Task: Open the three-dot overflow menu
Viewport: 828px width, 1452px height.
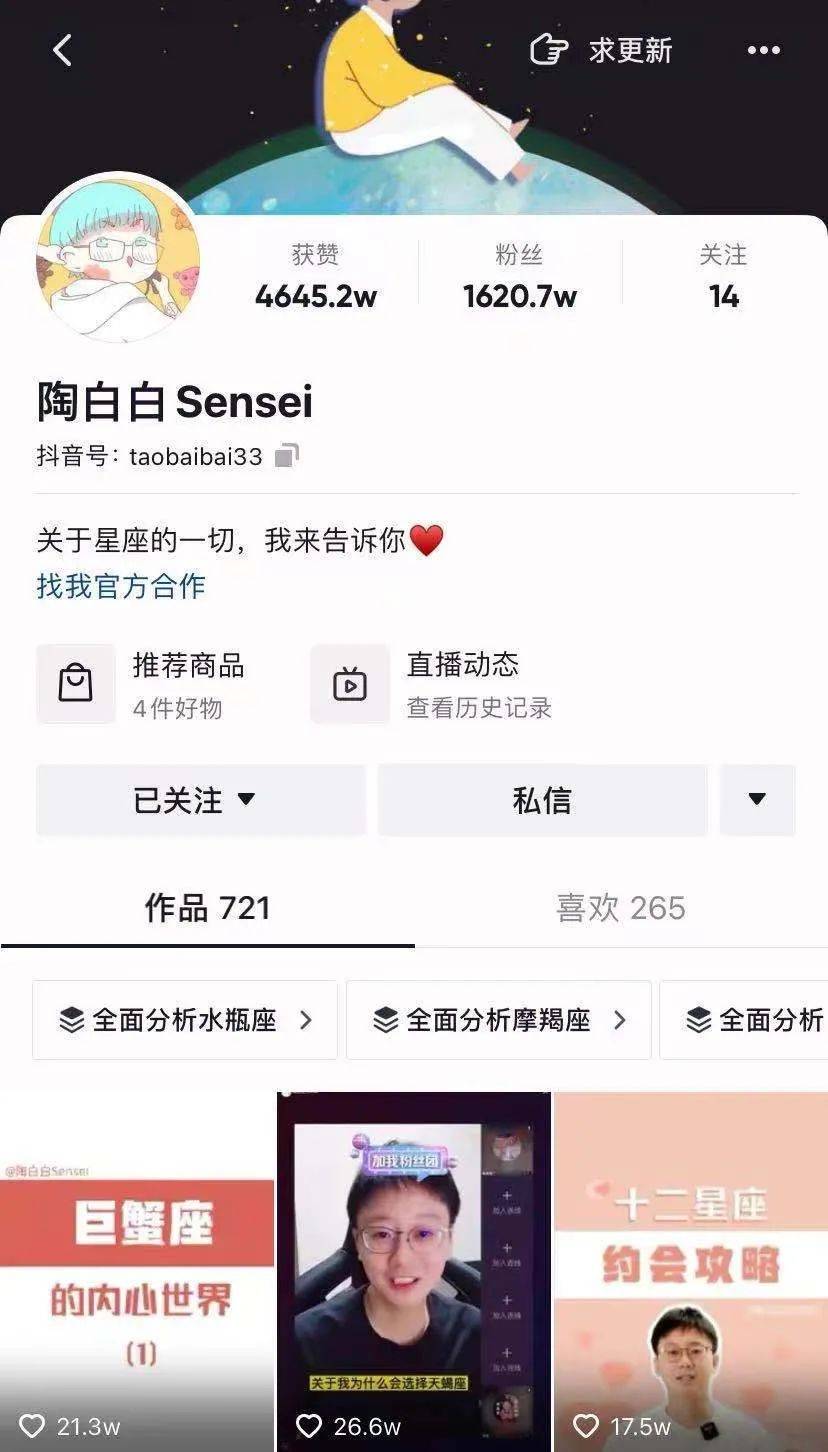Action: click(764, 50)
